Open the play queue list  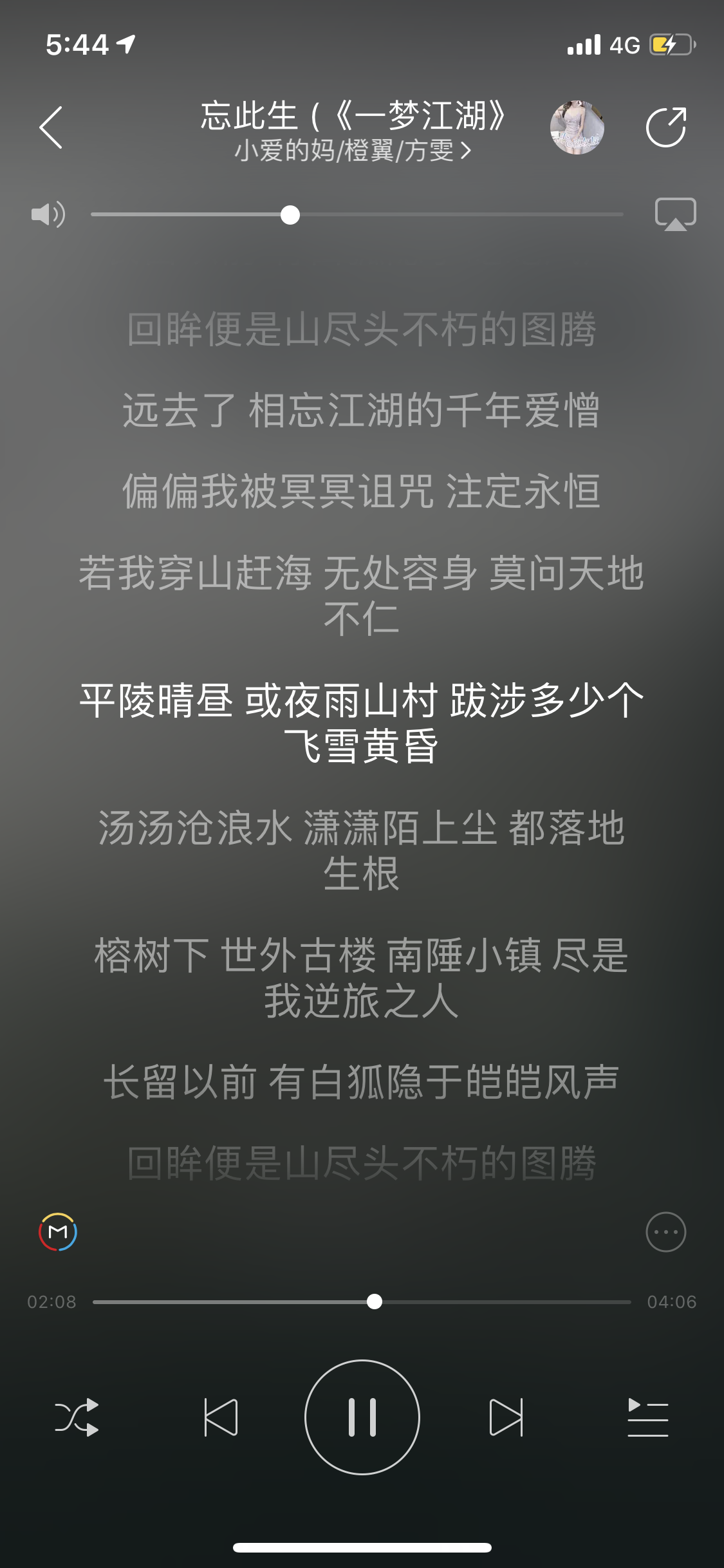(647, 1417)
